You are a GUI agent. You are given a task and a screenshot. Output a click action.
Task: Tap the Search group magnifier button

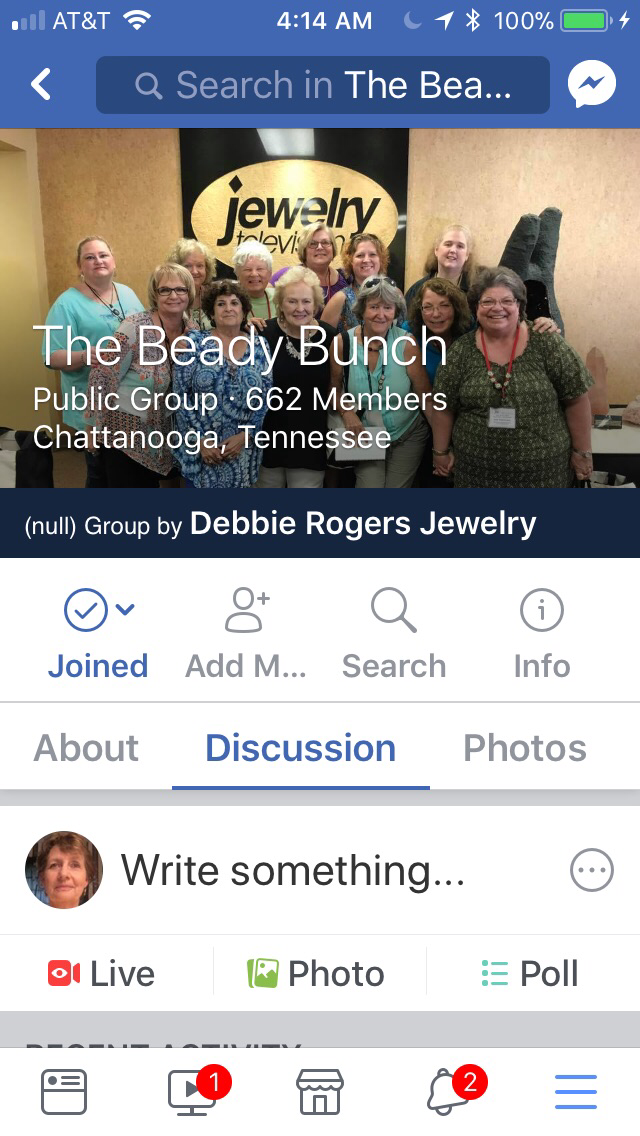pos(394,634)
